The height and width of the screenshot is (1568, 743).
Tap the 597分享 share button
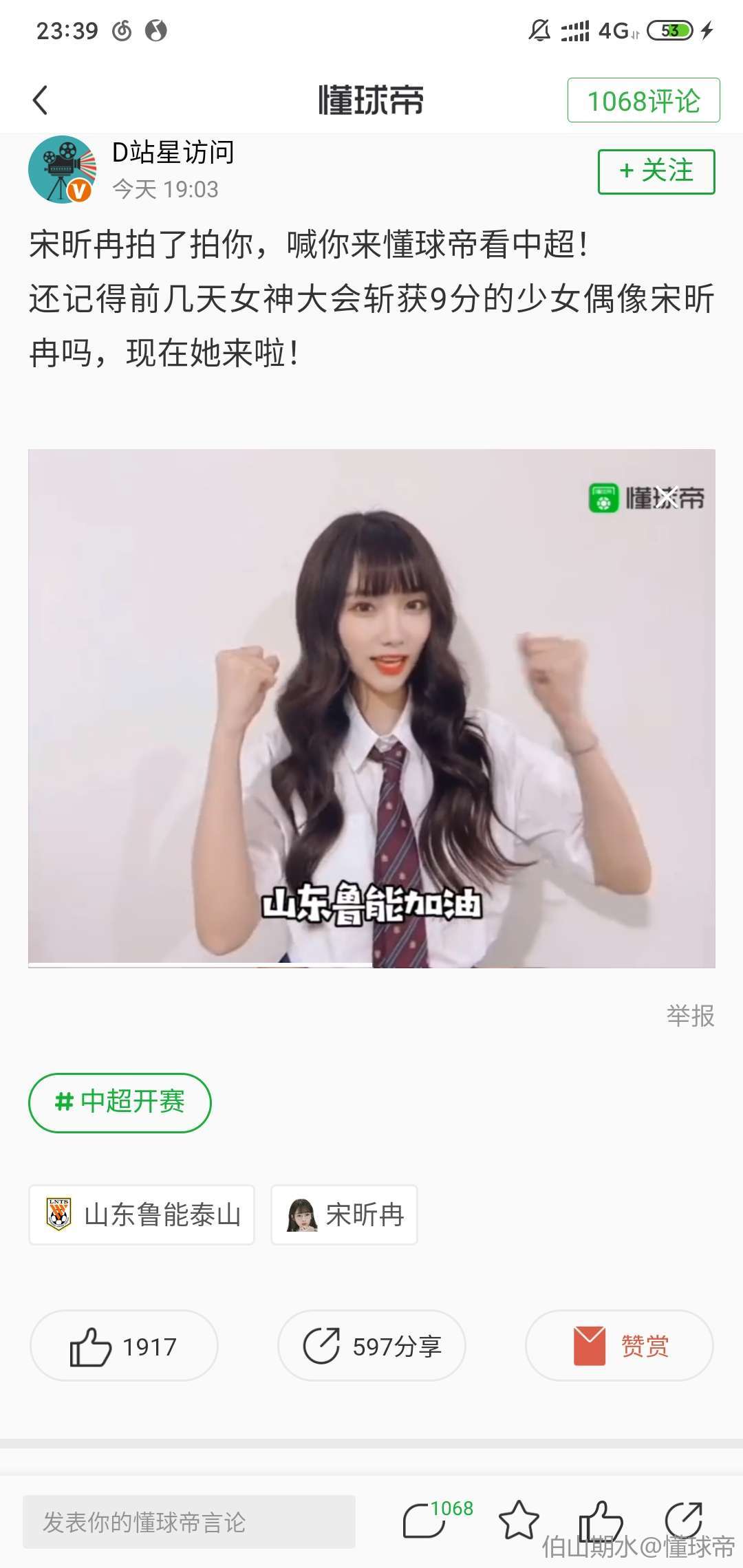[371, 1346]
